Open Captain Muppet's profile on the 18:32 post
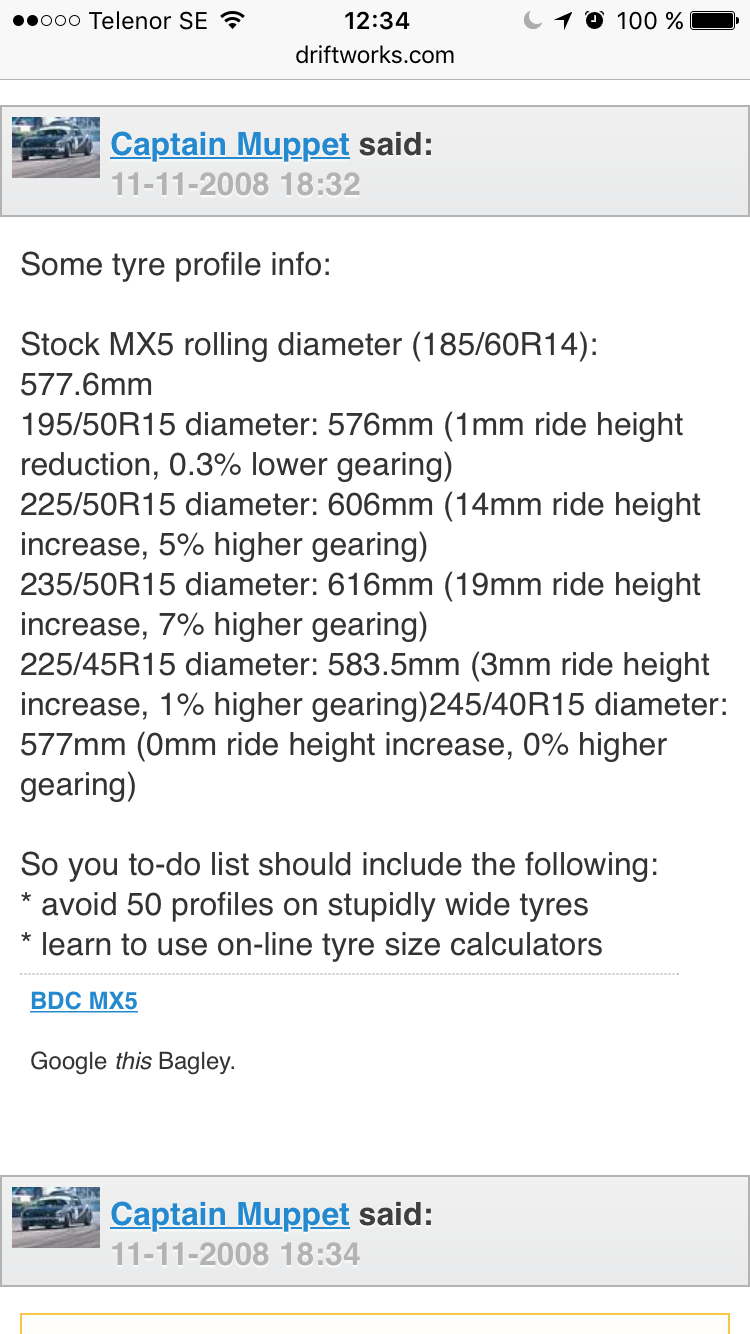750x1334 pixels. pos(230,145)
